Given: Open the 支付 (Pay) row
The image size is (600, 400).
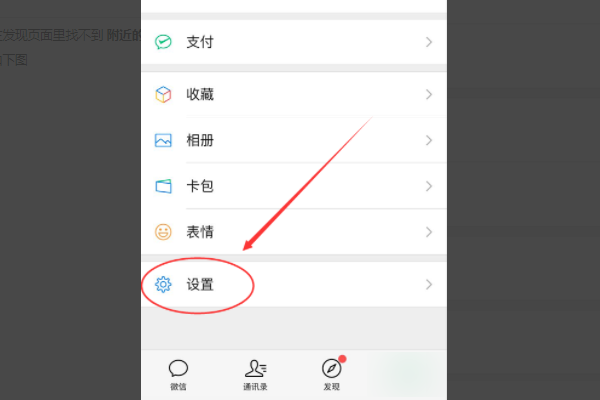Looking at the screenshot, I should coord(290,43).
